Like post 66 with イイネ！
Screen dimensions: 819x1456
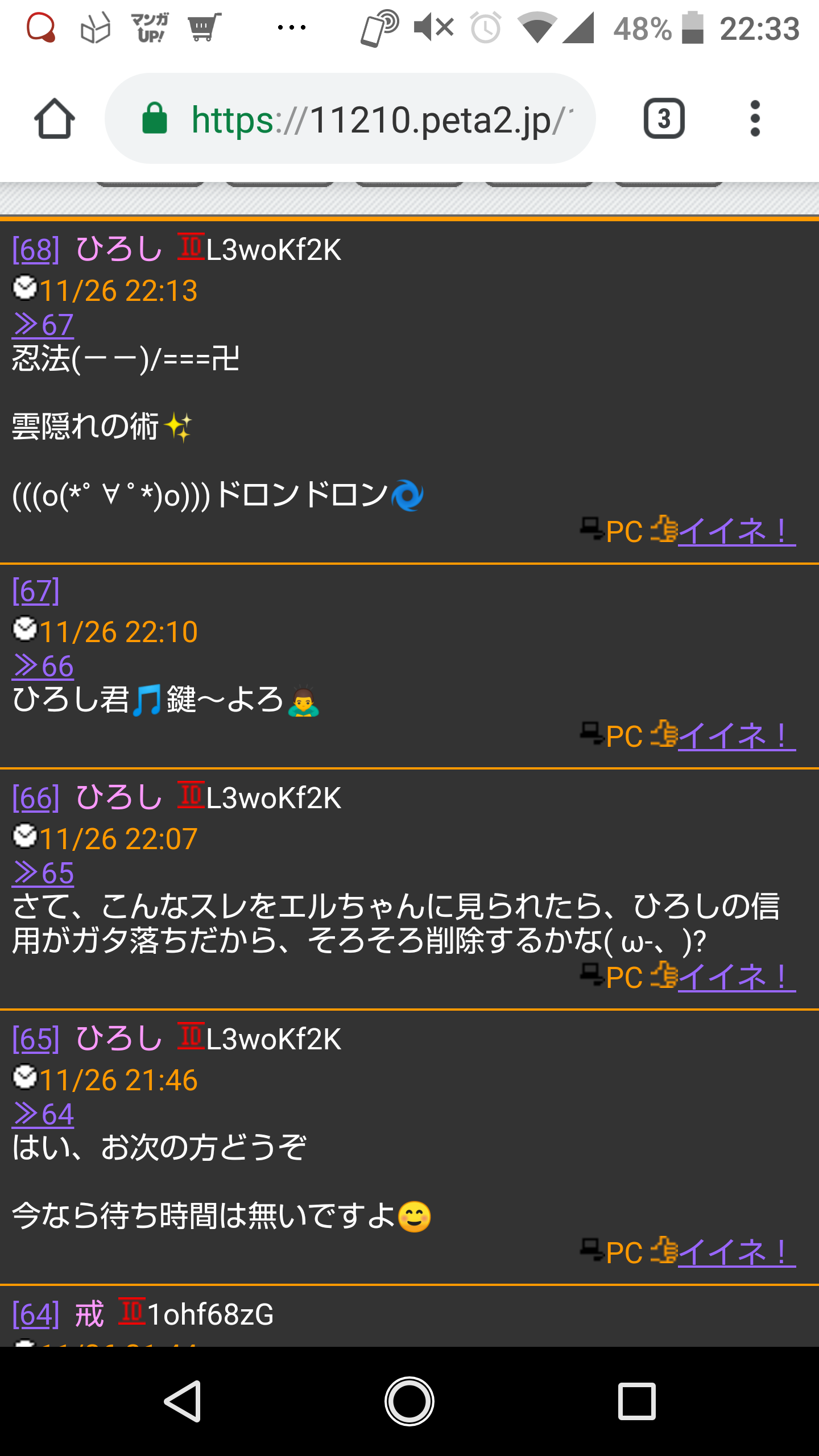click(737, 978)
